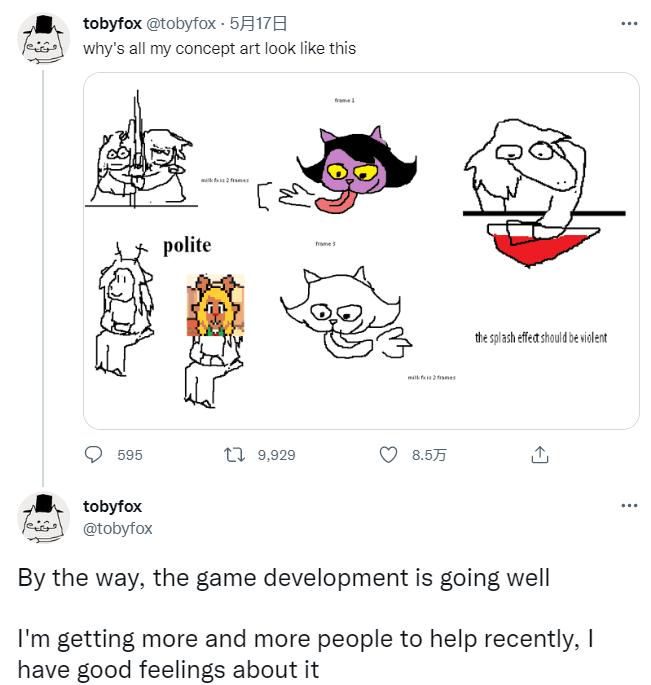The width and height of the screenshot is (651, 685).
Task: Tap the avatar beside the game development tweet
Action: tap(45, 517)
